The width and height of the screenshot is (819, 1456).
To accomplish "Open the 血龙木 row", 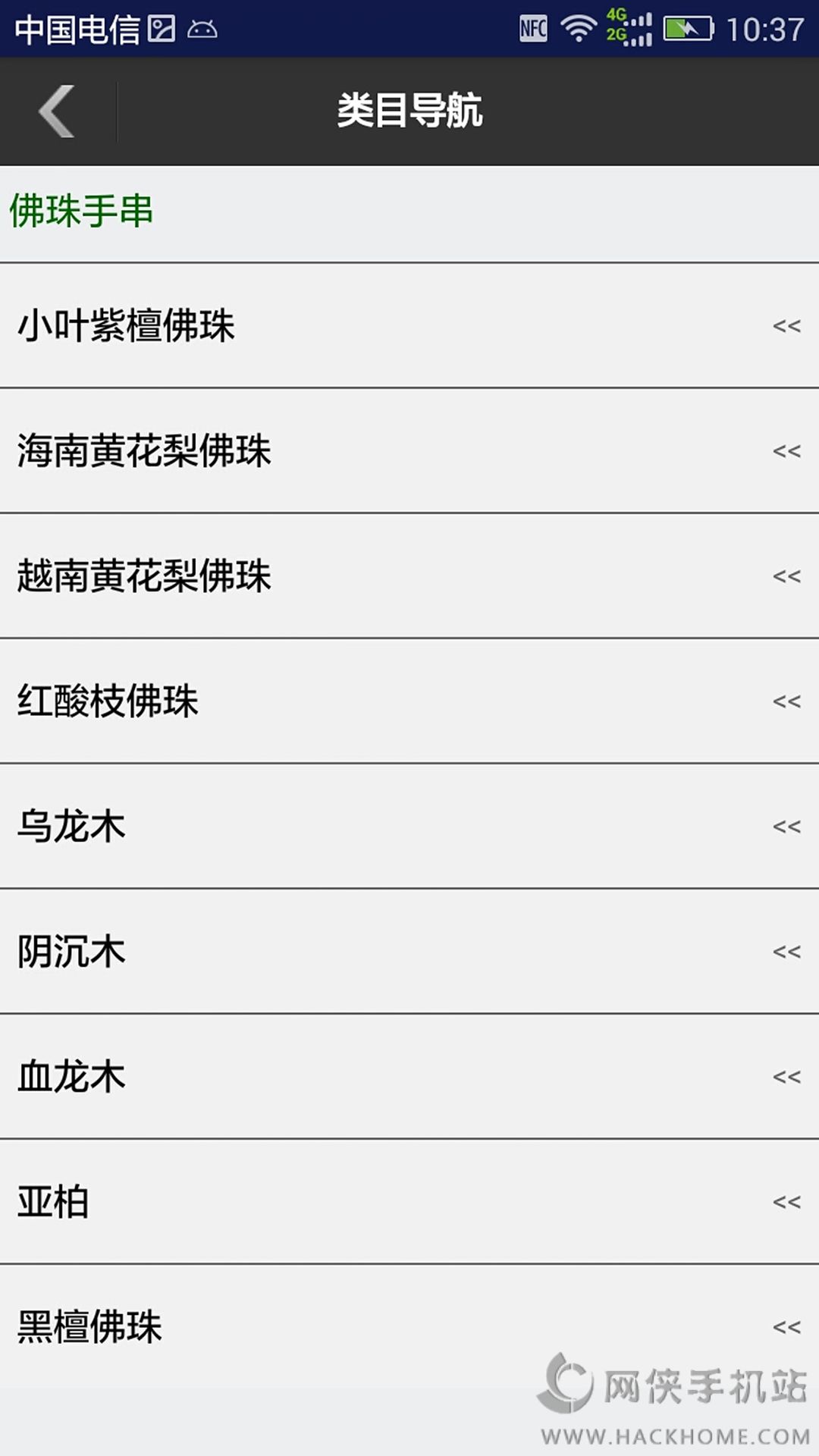I will (x=409, y=1077).
